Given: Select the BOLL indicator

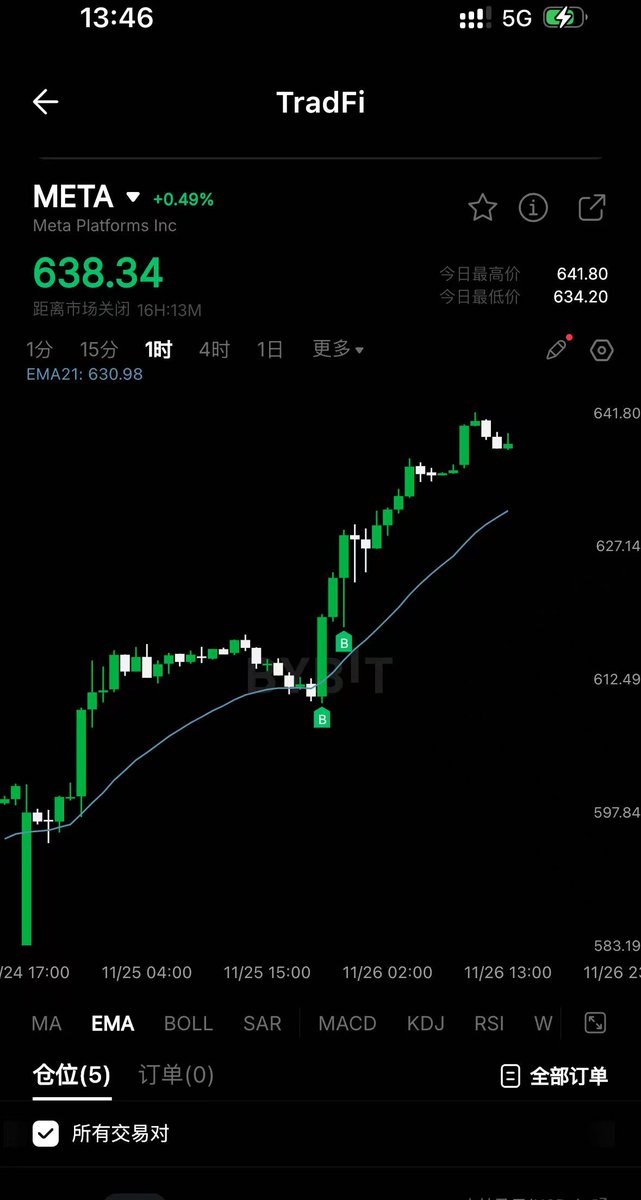Looking at the screenshot, I should 188,1023.
